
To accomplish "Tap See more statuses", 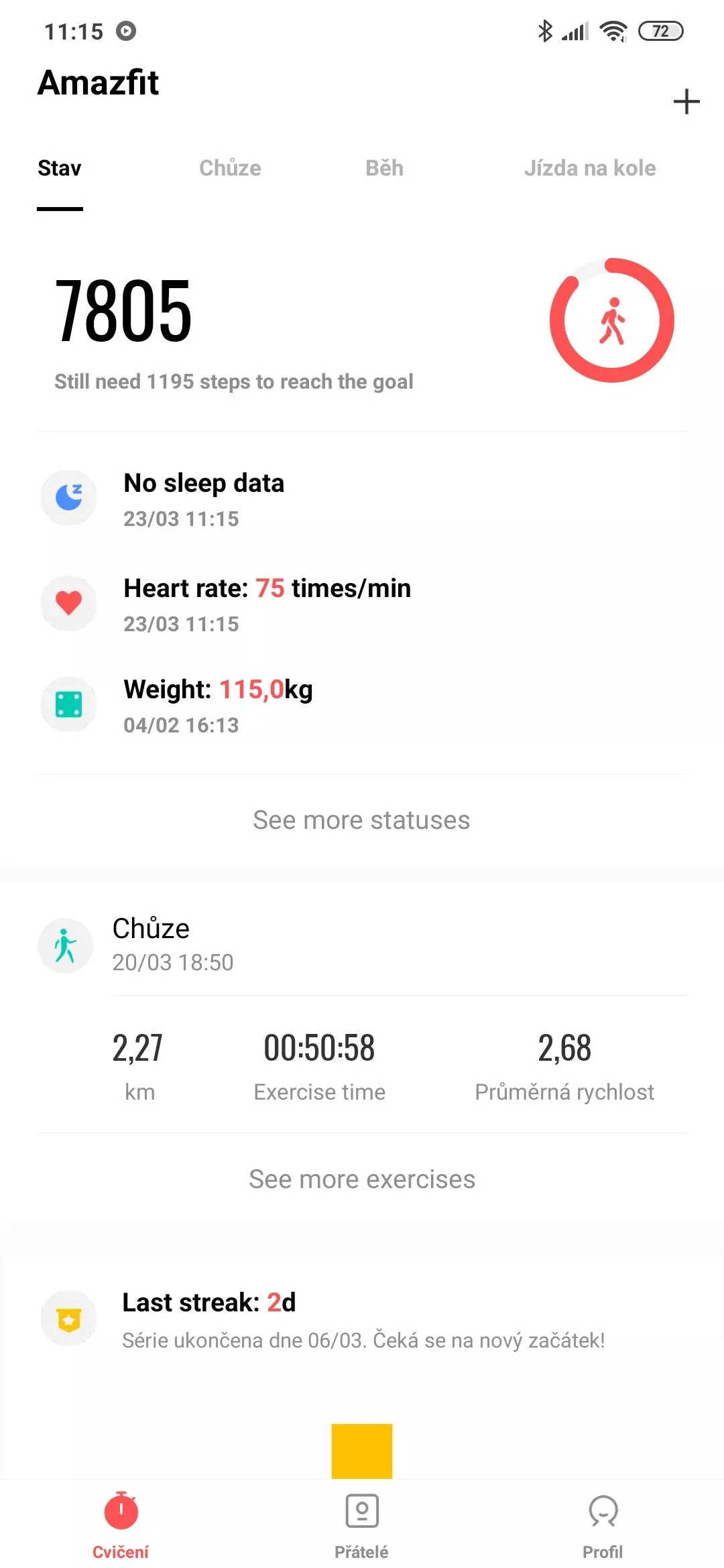I will 361,820.
